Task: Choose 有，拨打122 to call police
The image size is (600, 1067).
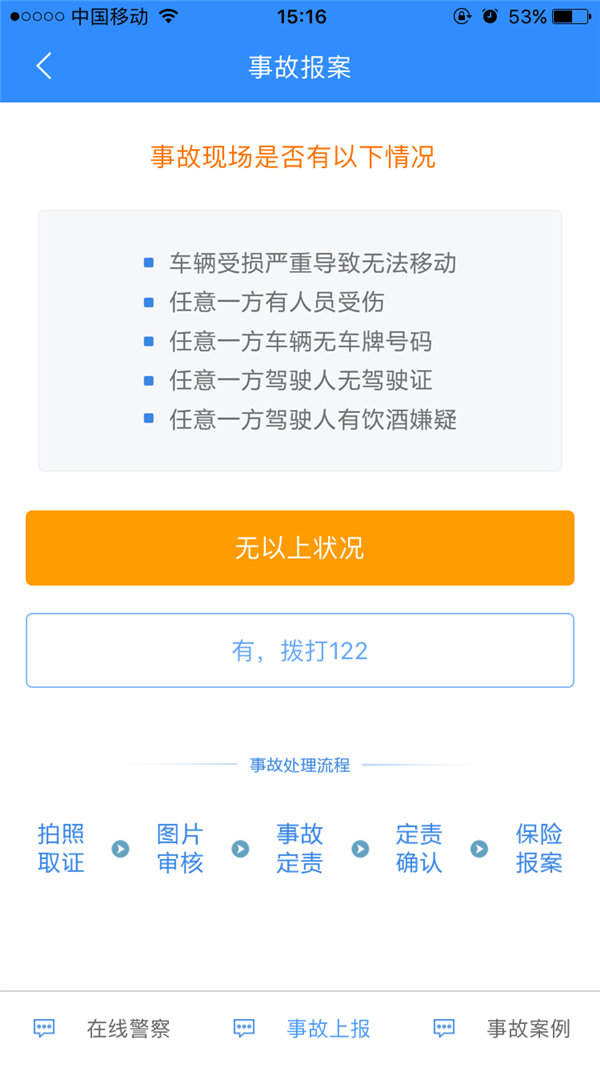Action: coord(300,651)
